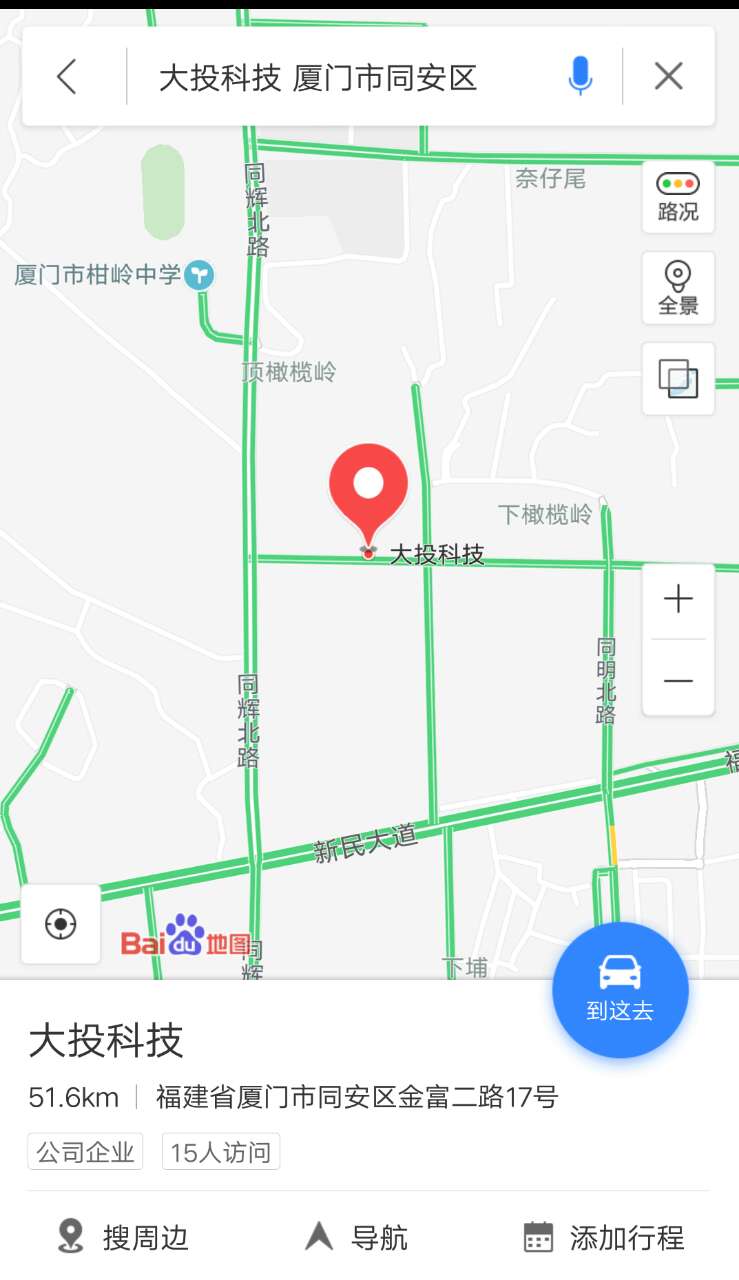Recenter map on my current location

(61, 924)
